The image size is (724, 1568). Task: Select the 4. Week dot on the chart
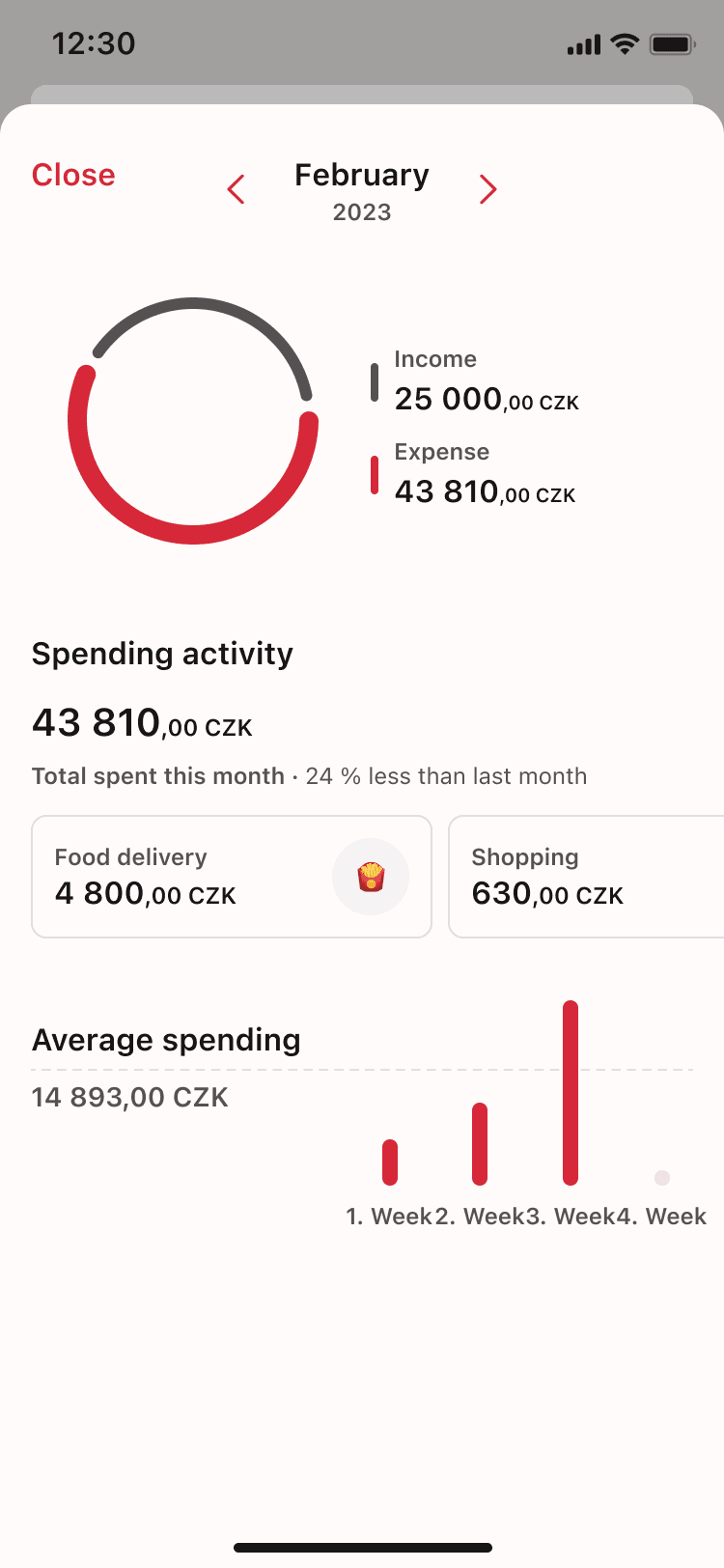click(662, 1178)
